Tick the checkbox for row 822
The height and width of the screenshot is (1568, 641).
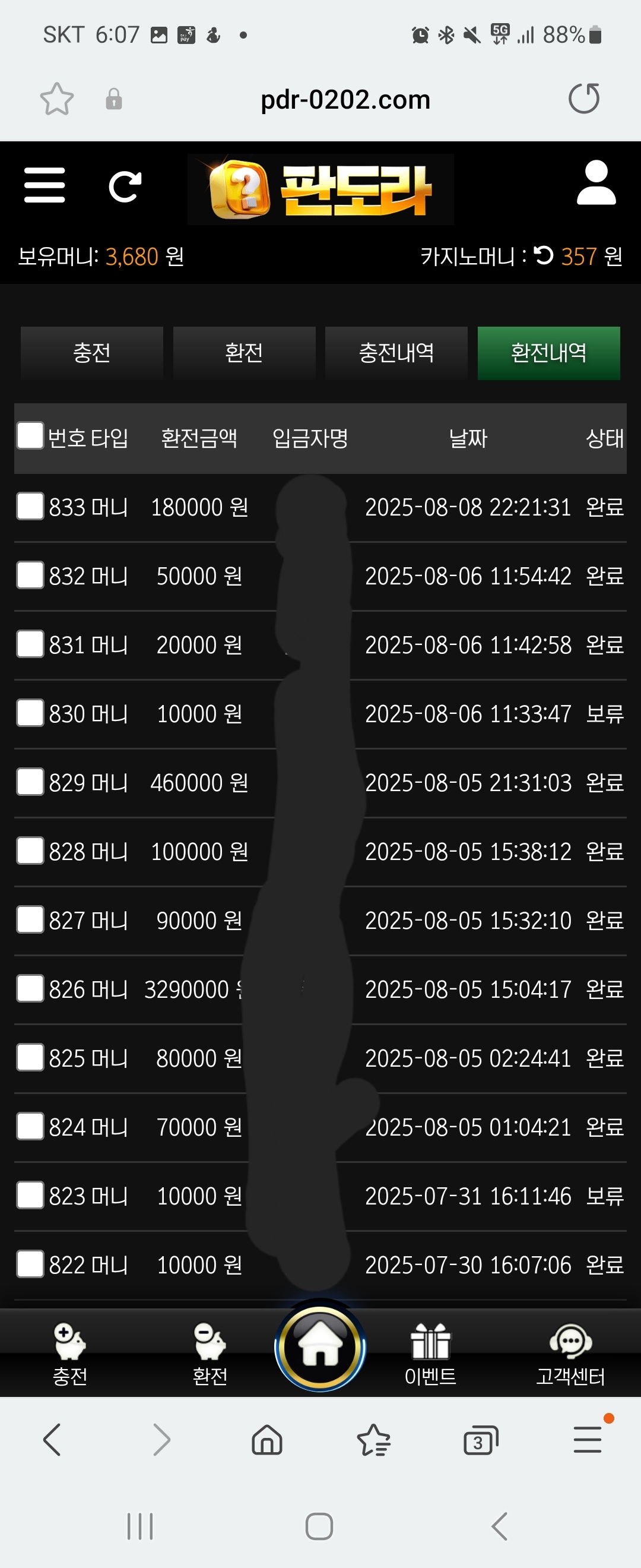coord(30,1264)
